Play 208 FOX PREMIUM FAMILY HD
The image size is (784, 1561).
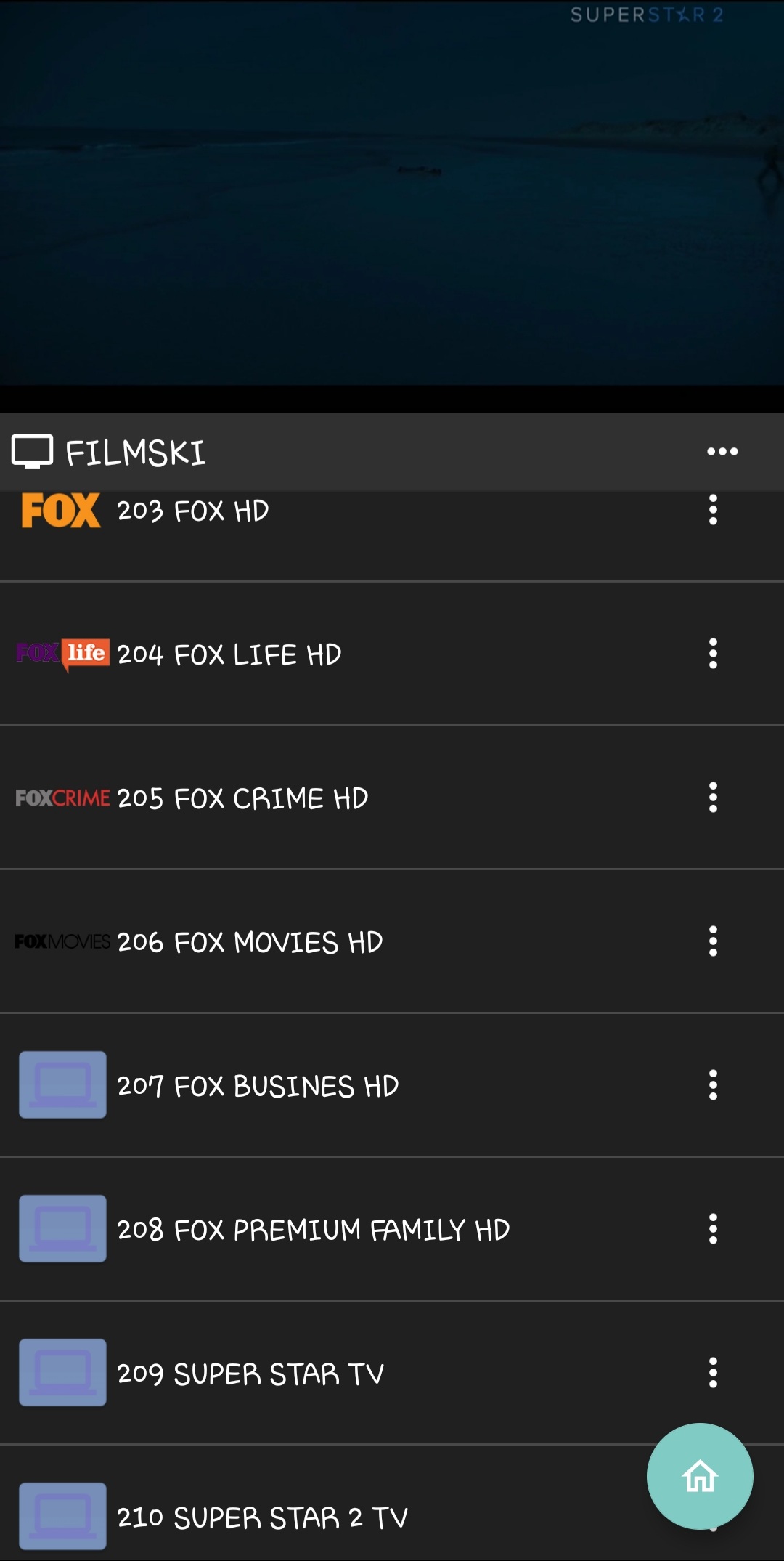(392, 1228)
